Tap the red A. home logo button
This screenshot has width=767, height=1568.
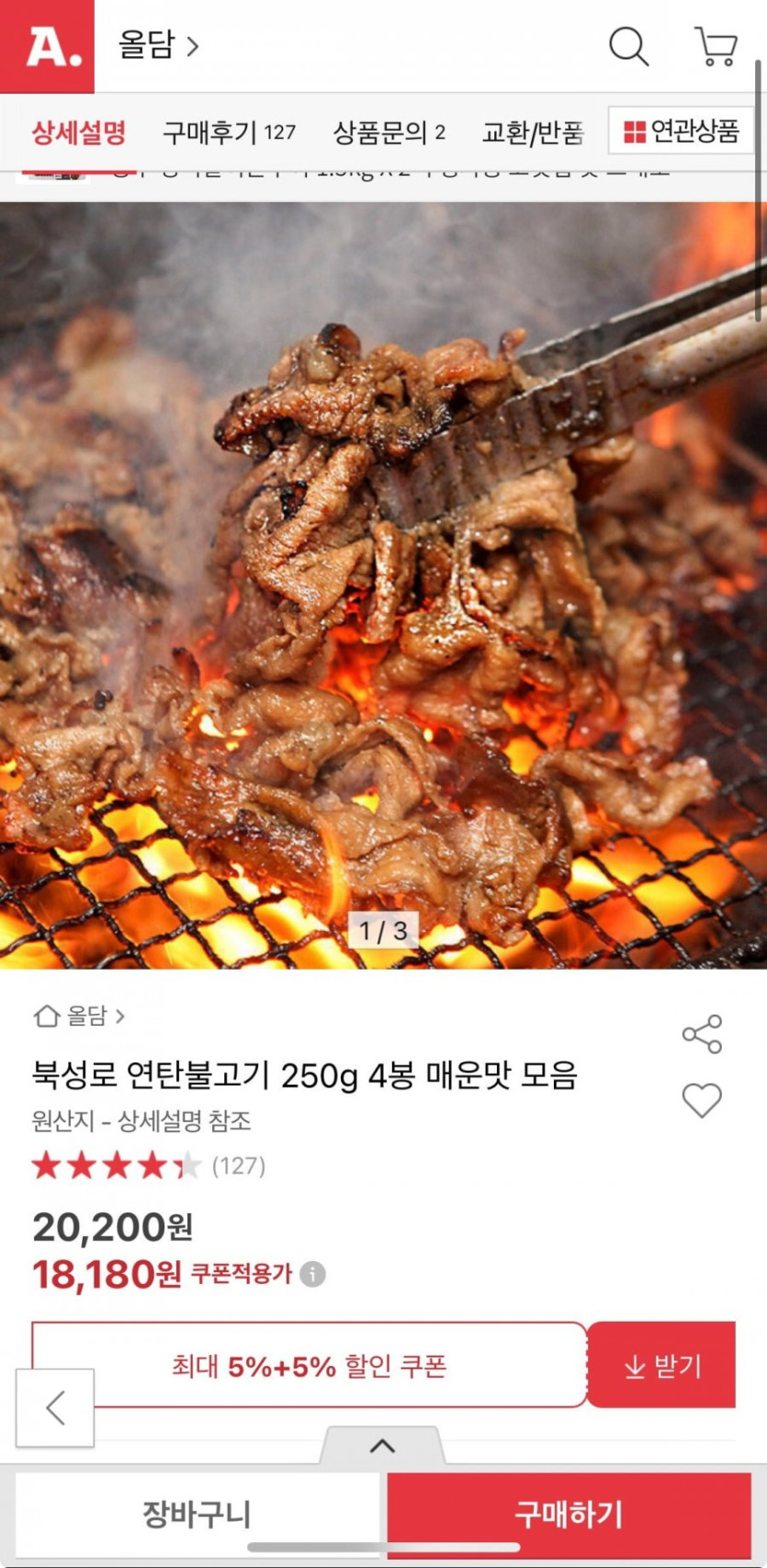pyautogui.click(x=47, y=46)
